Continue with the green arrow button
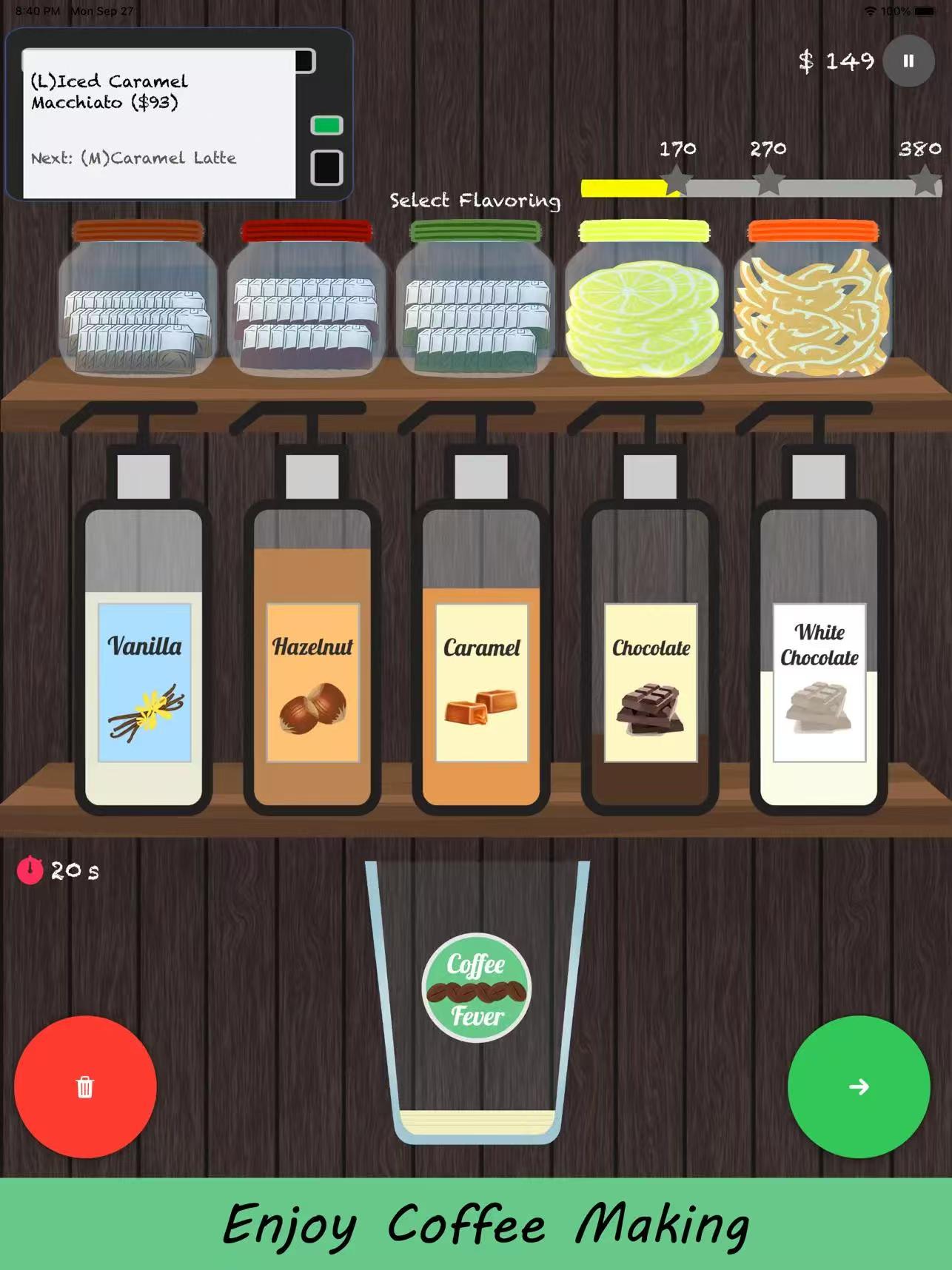 (859, 1086)
